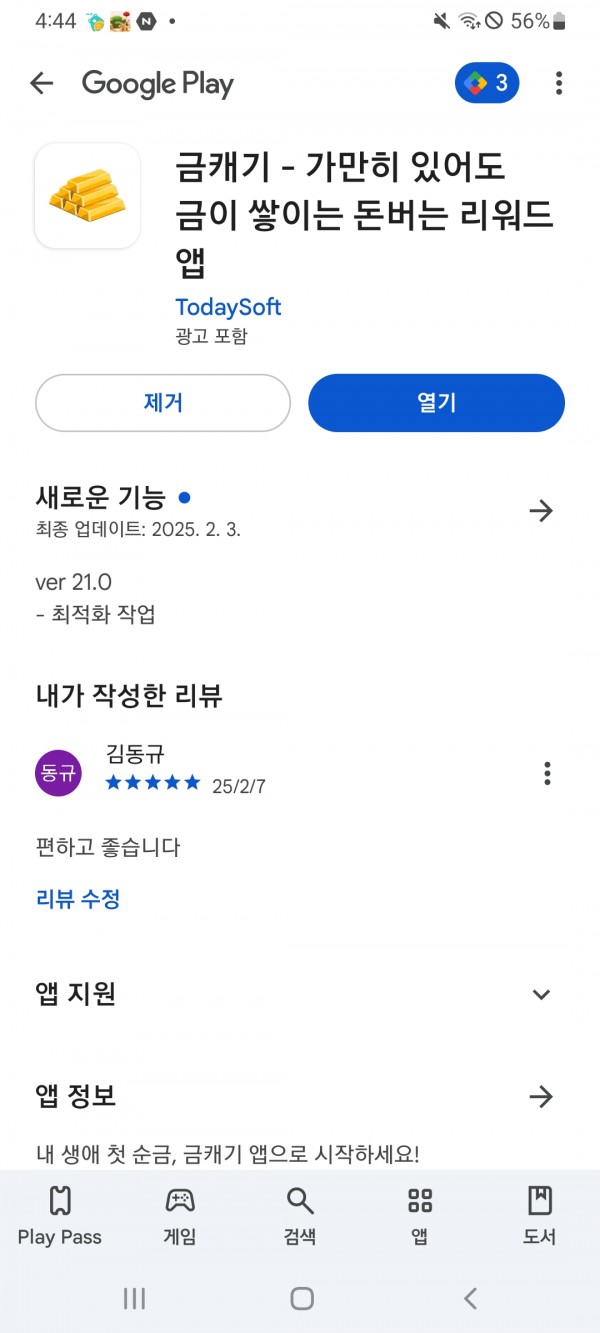Open the Play Points badge showing 3
This screenshot has width=600, height=1333.
487,83
